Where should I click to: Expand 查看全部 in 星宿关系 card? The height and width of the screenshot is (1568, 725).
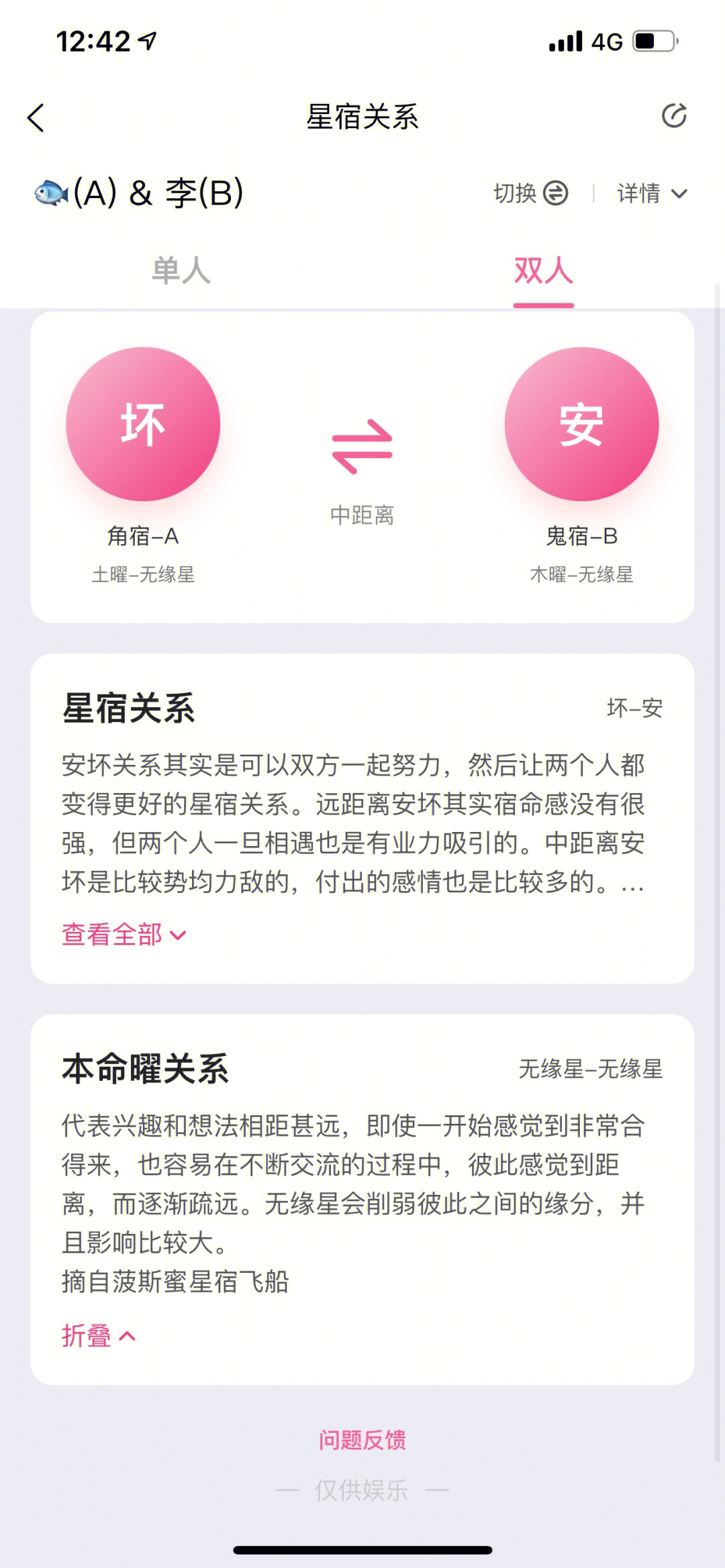(x=124, y=934)
